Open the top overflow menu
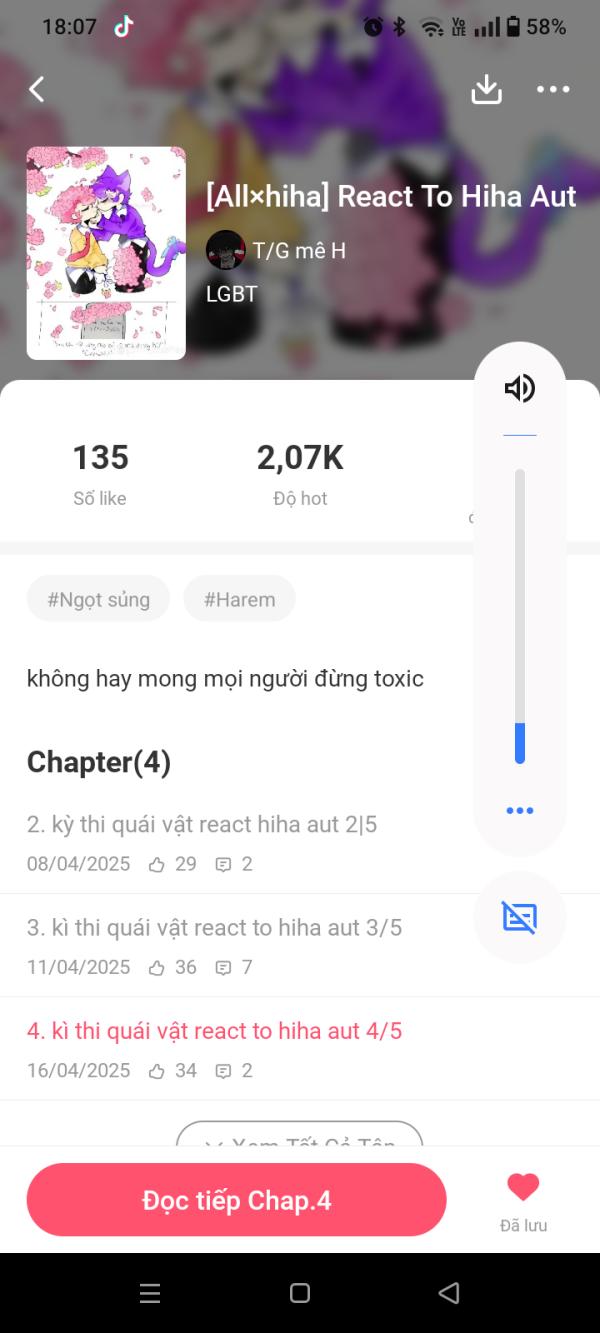This screenshot has width=600, height=1333. pyautogui.click(x=553, y=89)
